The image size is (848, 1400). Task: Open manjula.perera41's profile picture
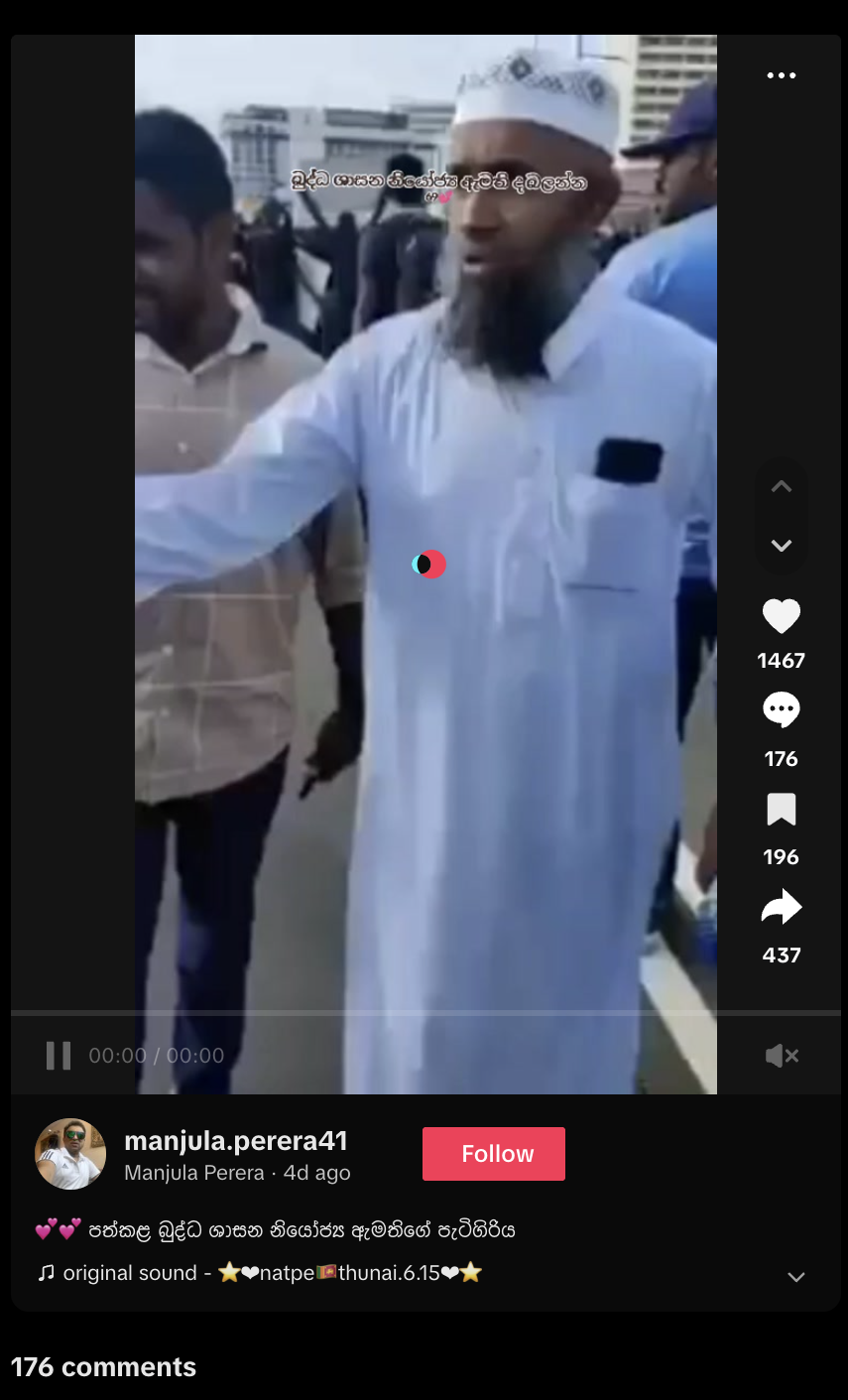pos(70,1154)
